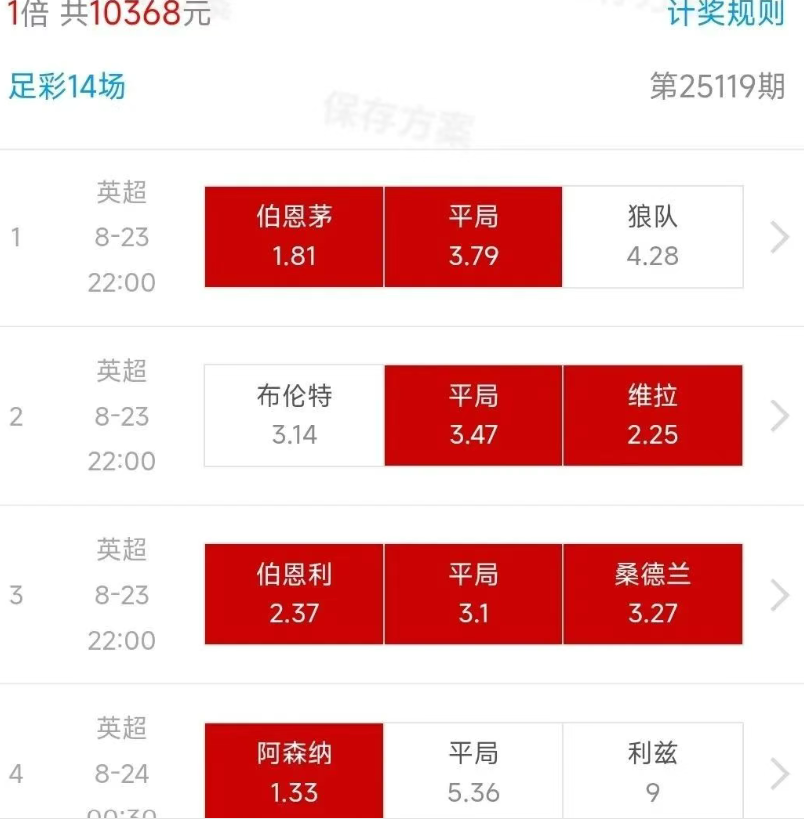The image size is (804, 823).
Task: Choose 平局 5.36 for Arsenal match
Action: pos(473,772)
